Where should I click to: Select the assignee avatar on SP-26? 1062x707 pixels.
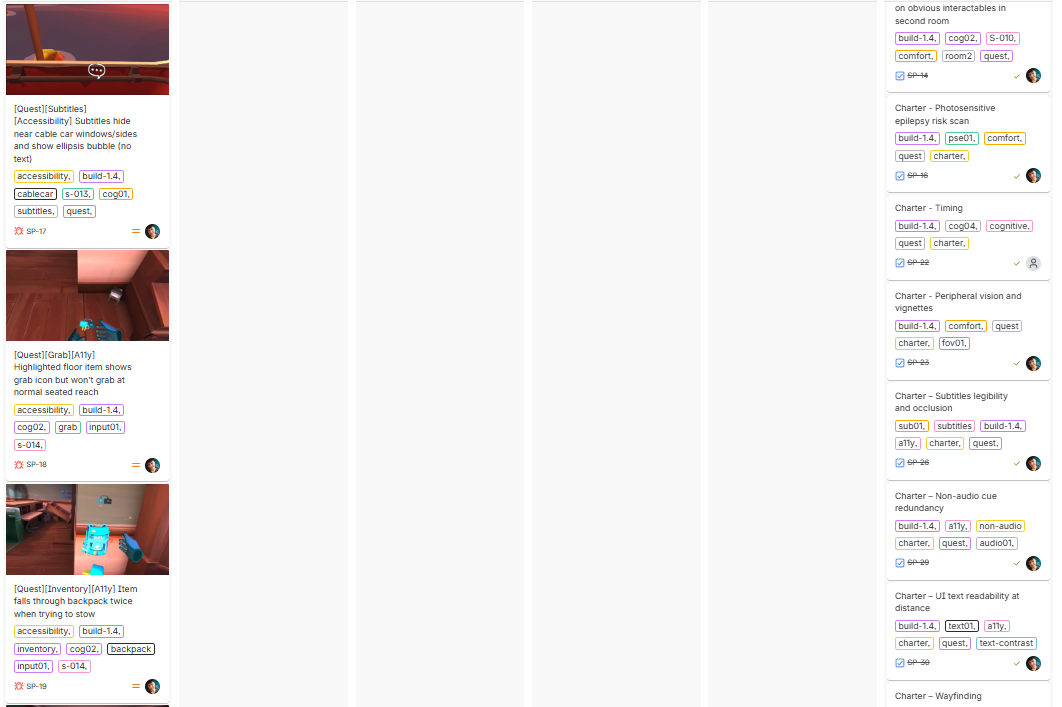1033,463
